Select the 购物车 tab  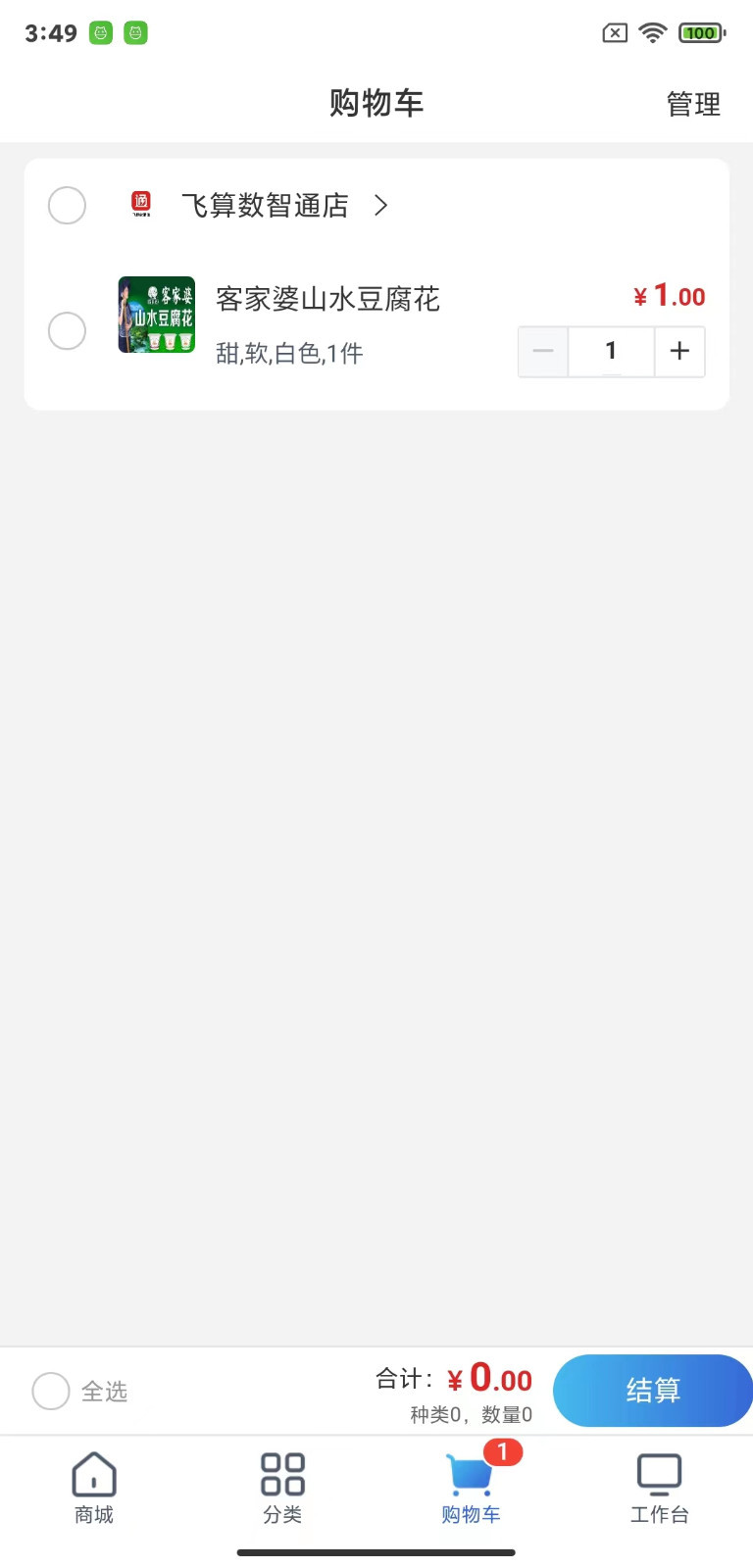(471, 1489)
